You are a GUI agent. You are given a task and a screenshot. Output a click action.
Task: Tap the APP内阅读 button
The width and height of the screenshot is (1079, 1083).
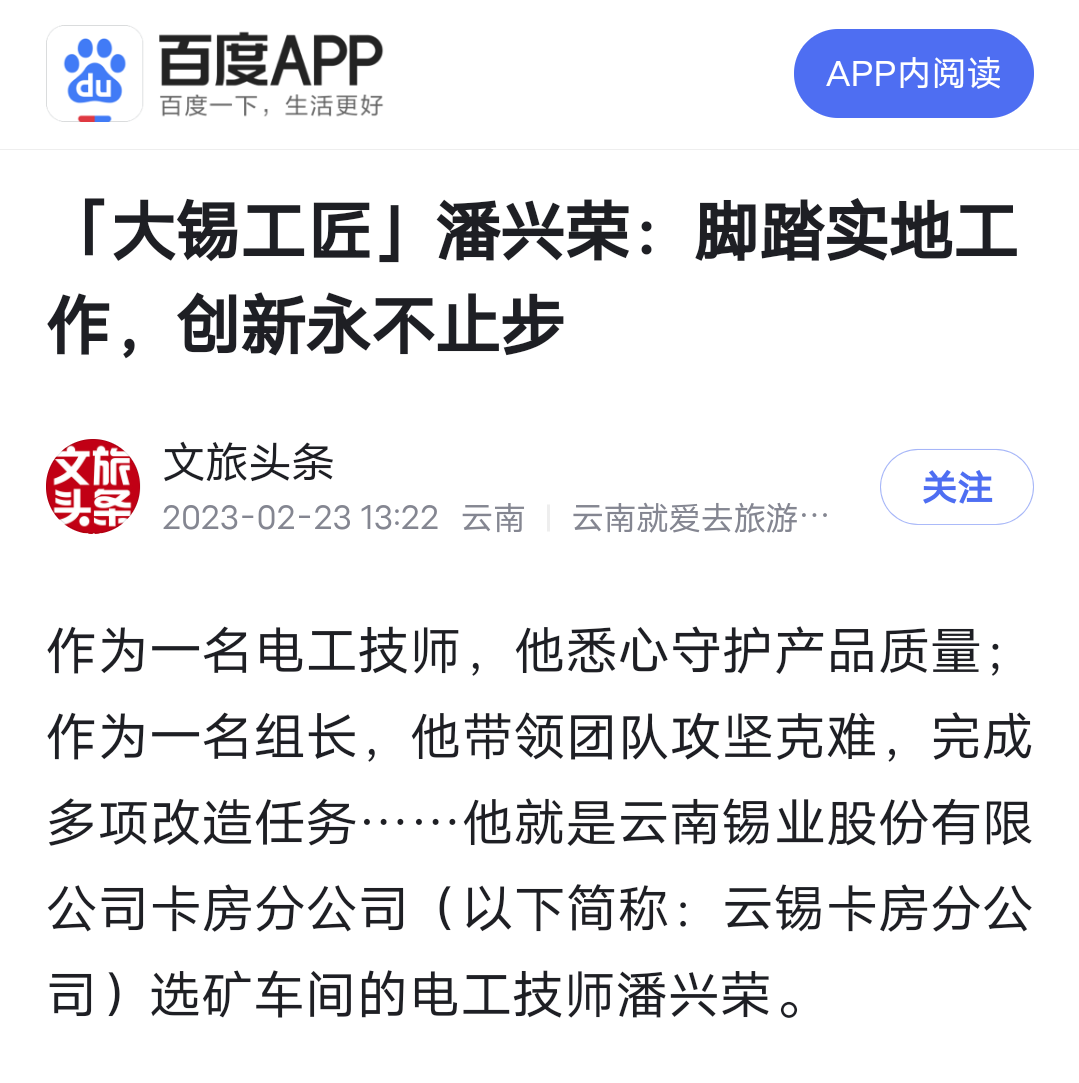click(913, 74)
